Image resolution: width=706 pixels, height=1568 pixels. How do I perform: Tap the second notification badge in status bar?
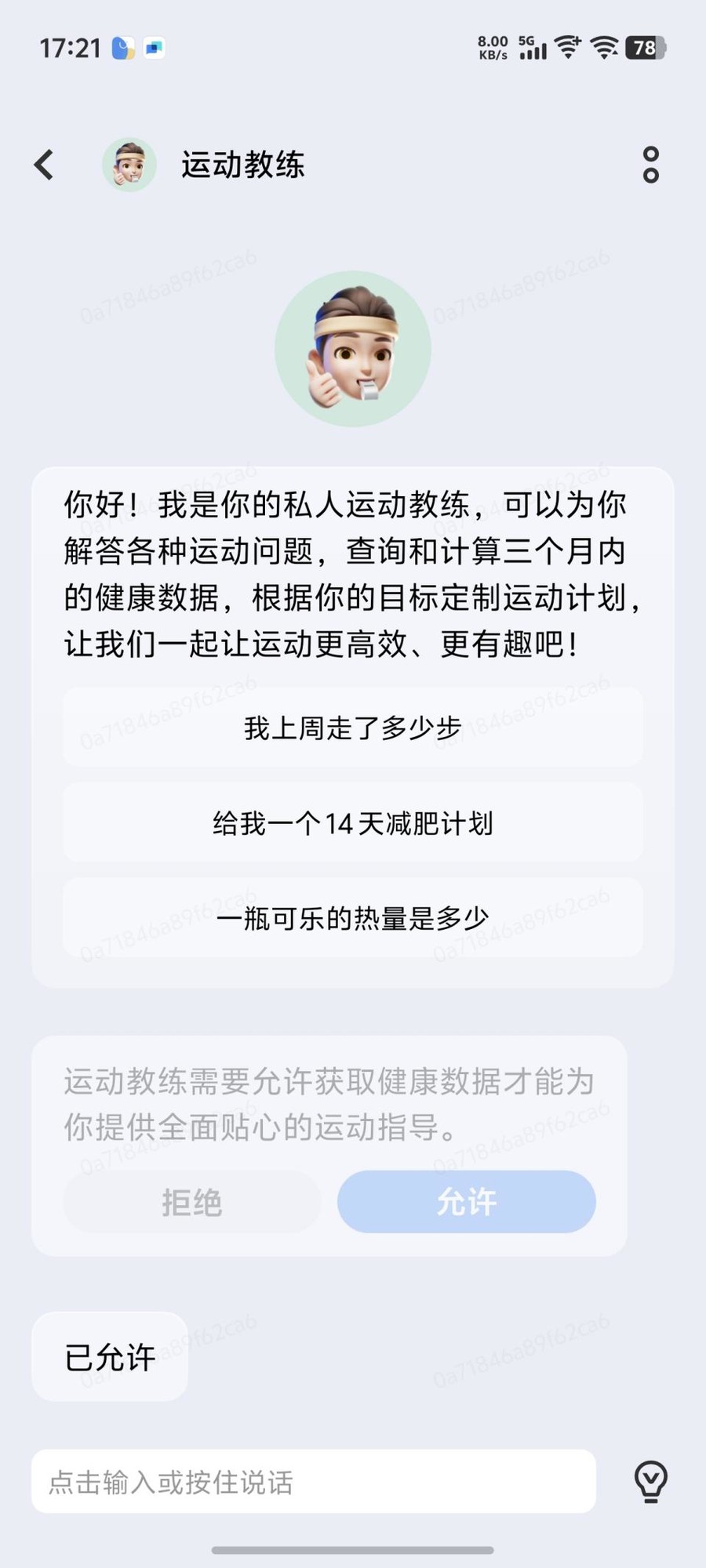[x=154, y=49]
